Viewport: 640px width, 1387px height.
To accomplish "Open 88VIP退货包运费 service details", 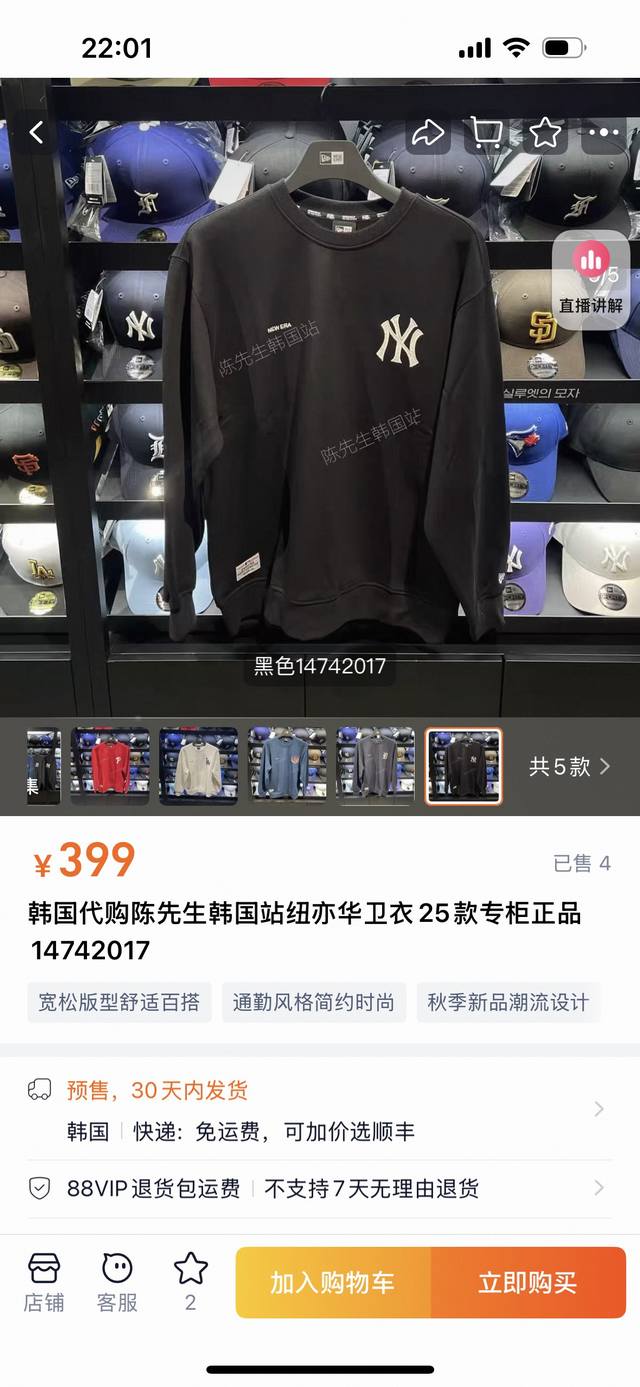I will [x=320, y=1188].
